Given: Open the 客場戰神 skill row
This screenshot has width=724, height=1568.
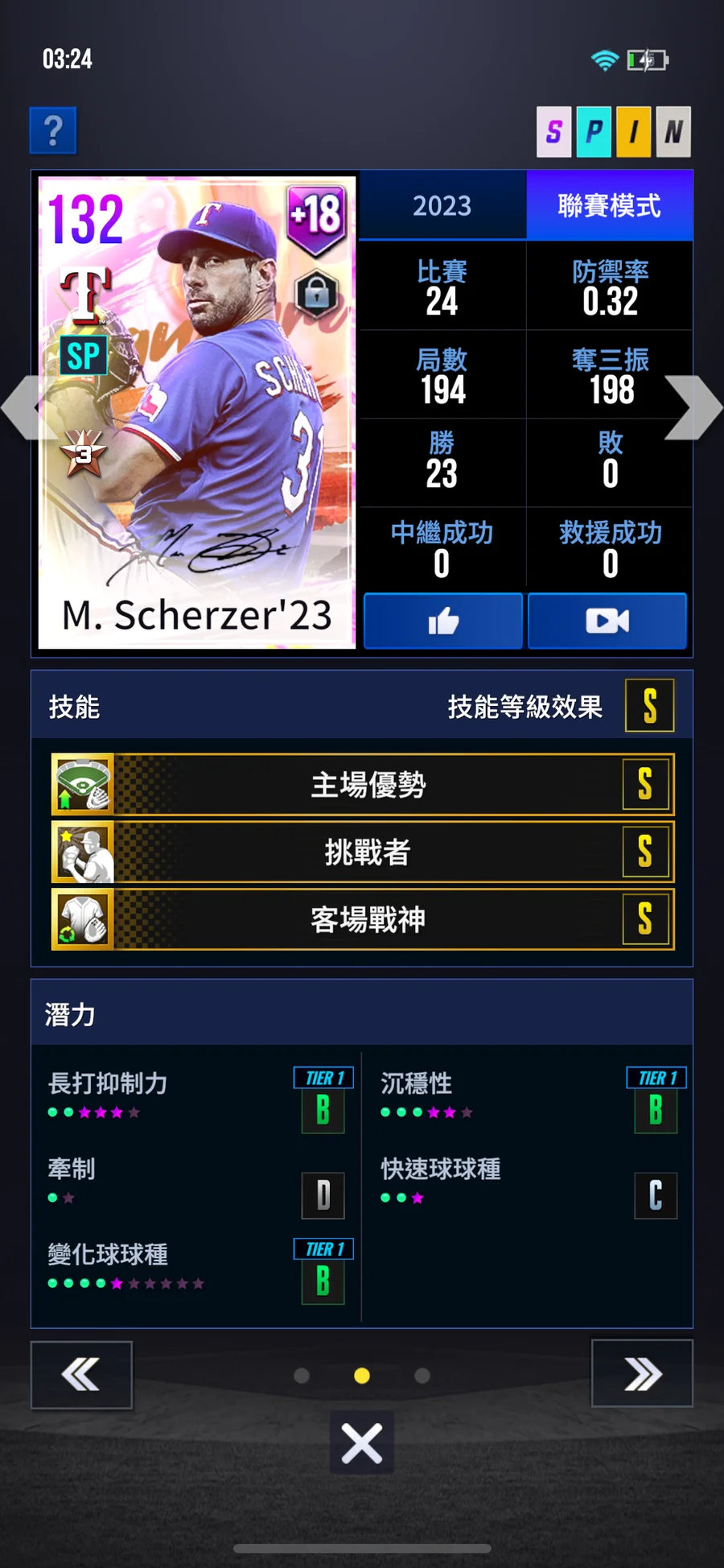Looking at the screenshot, I should pyautogui.click(x=363, y=919).
